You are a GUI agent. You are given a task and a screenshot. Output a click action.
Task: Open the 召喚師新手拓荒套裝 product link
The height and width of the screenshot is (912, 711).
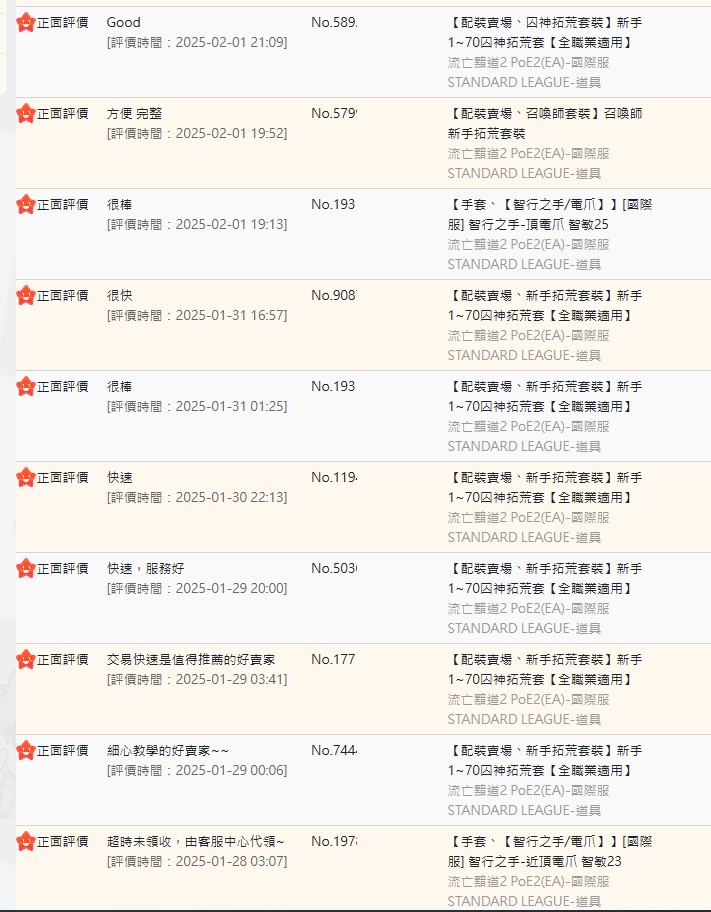click(x=545, y=123)
